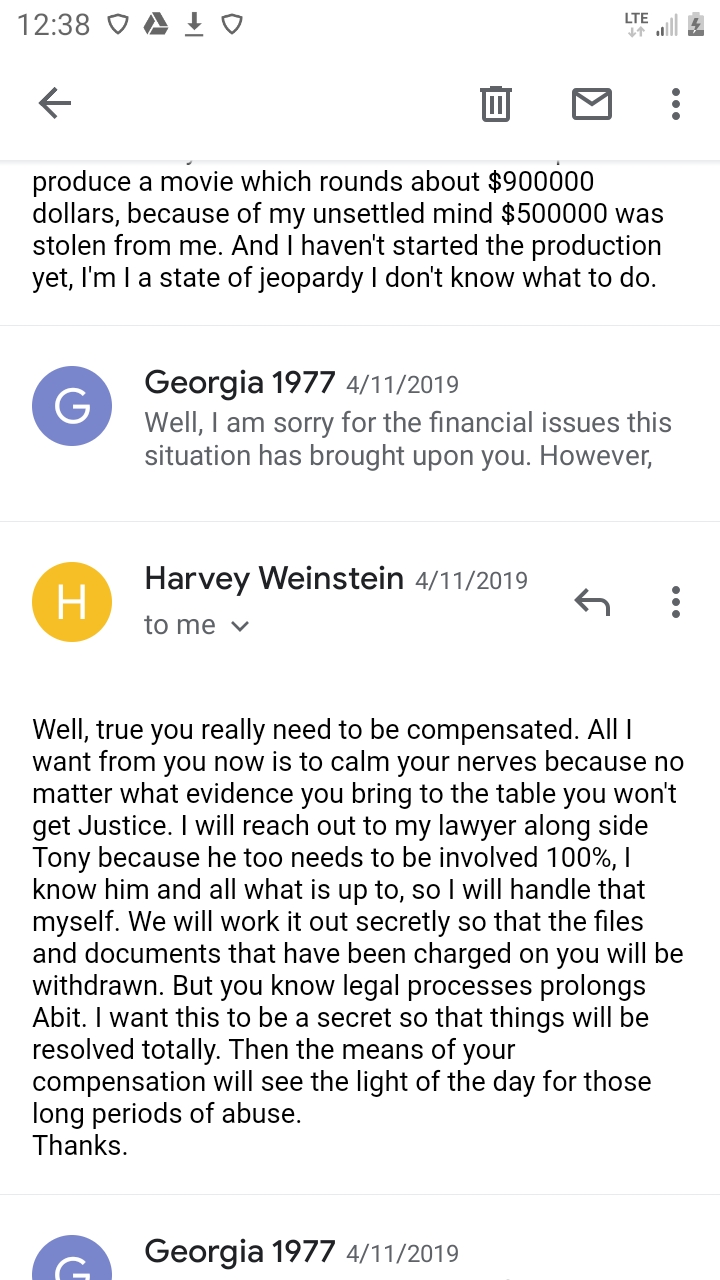Go back using the top arrow
This screenshot has height=1280, width=720.
click(55, 103)
